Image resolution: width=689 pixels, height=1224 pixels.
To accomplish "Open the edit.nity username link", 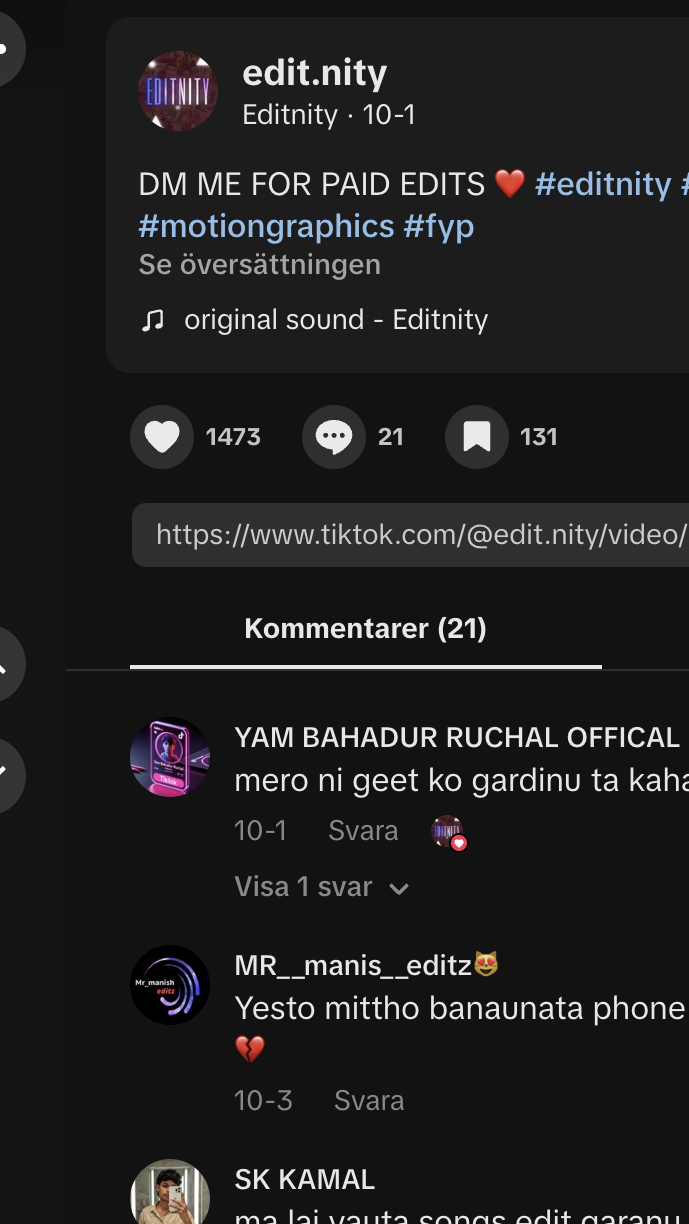I will click(x=314, y=72).
